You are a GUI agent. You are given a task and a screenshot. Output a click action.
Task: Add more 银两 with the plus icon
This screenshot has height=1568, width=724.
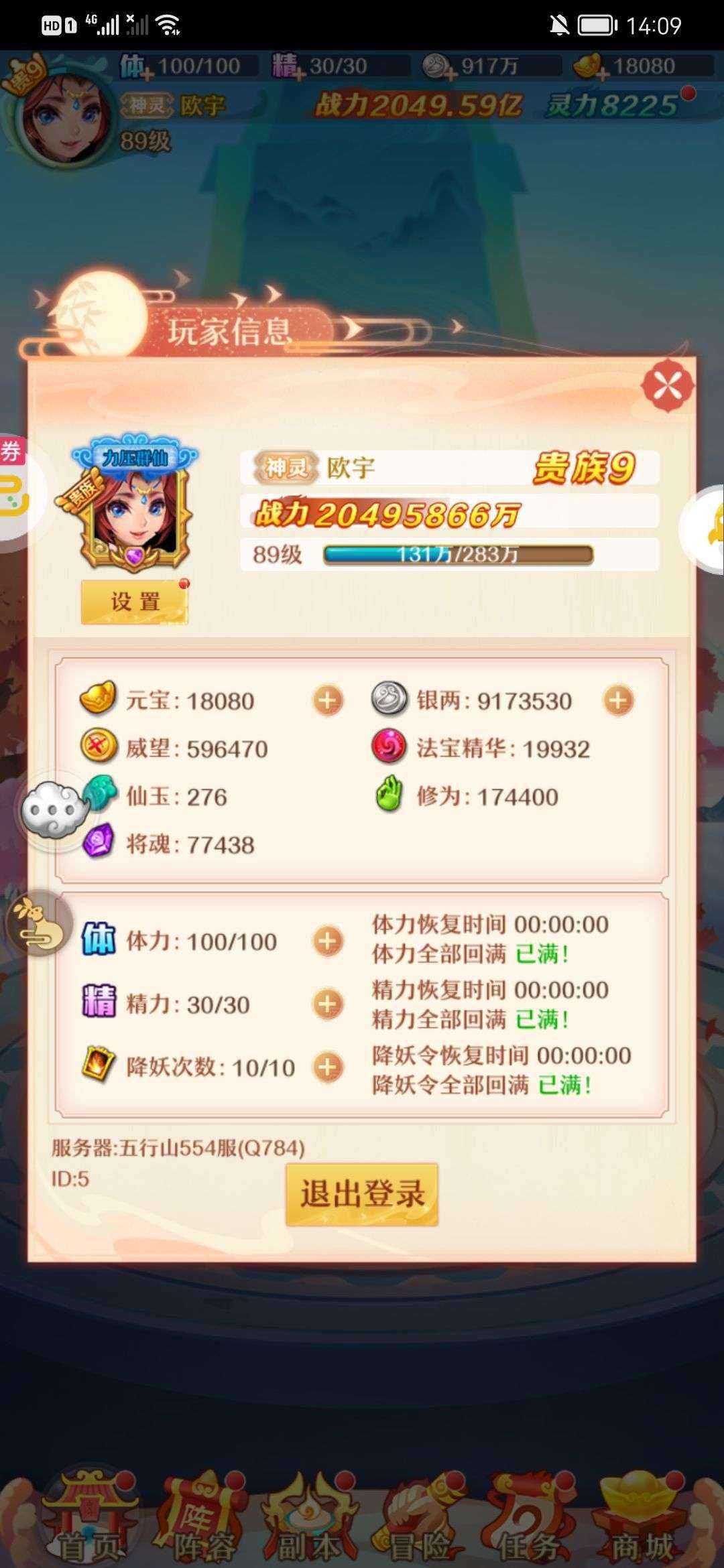coord(617,701)
